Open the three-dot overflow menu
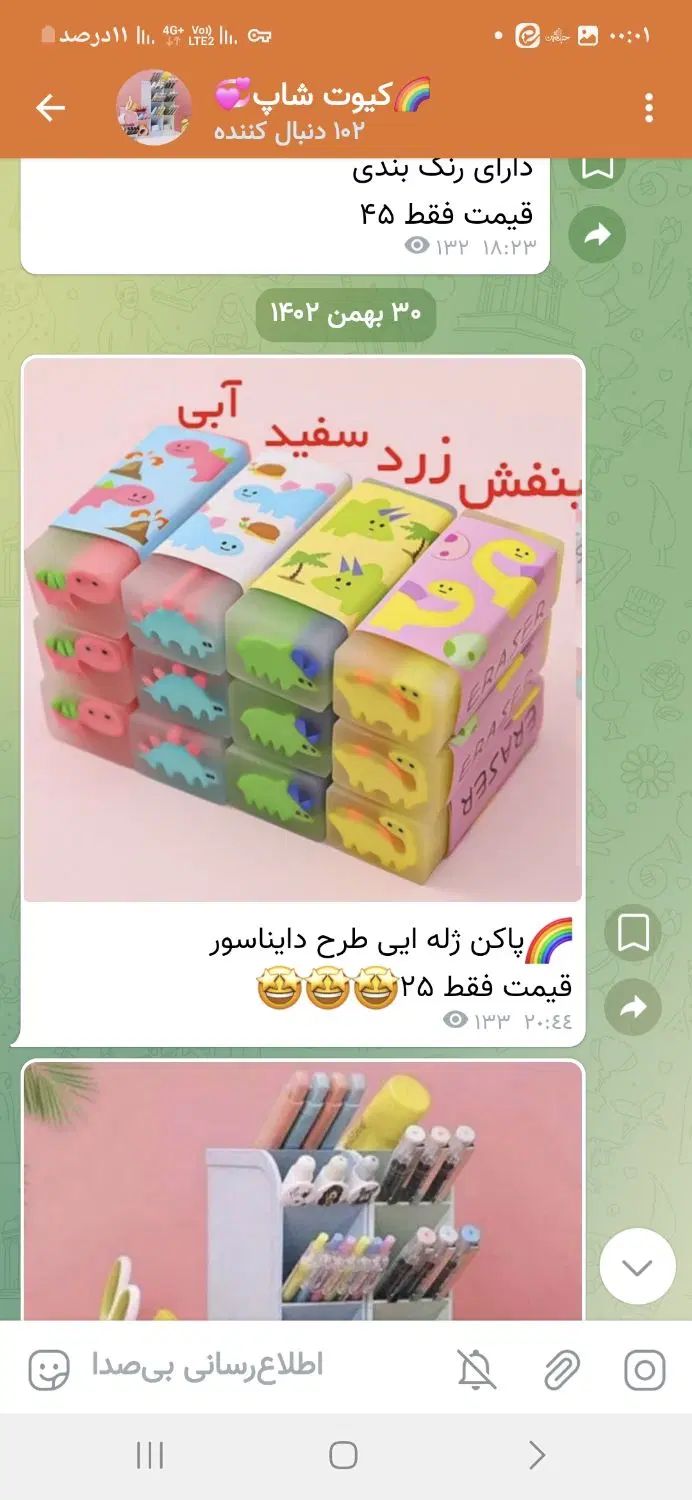This screenshot has width=692, height=1500. pos(649,108)
